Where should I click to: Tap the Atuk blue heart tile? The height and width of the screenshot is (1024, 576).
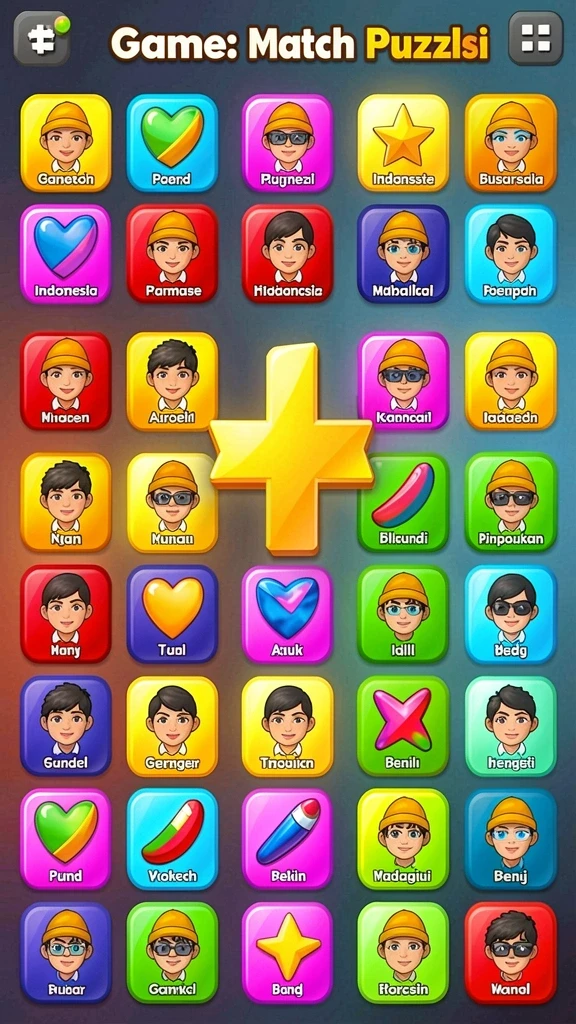[287, 614]
